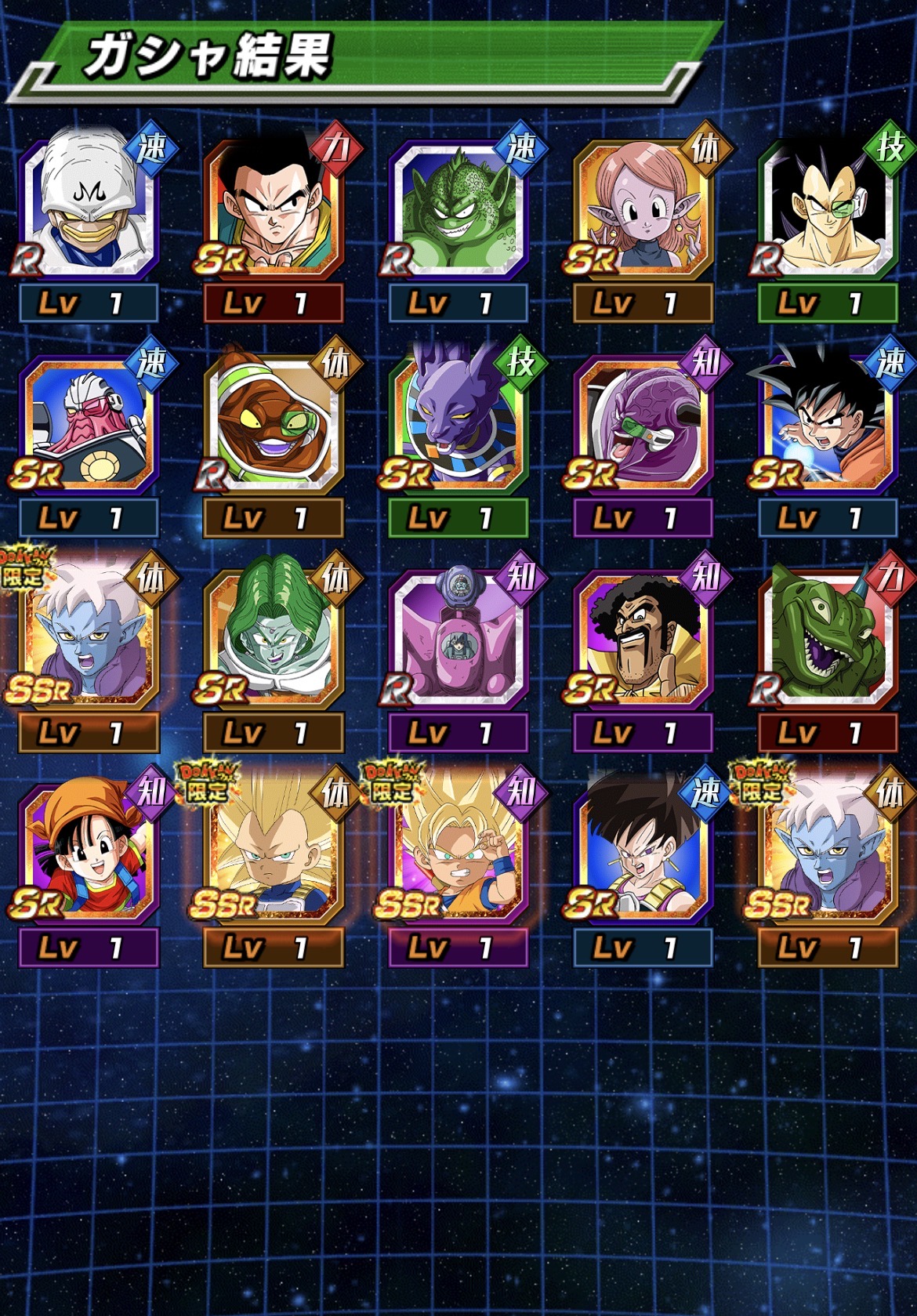917x1316 pixels.
Task: Open the SSR Super Saiyan 3 Vegeta card
Action: pos(273,853)
